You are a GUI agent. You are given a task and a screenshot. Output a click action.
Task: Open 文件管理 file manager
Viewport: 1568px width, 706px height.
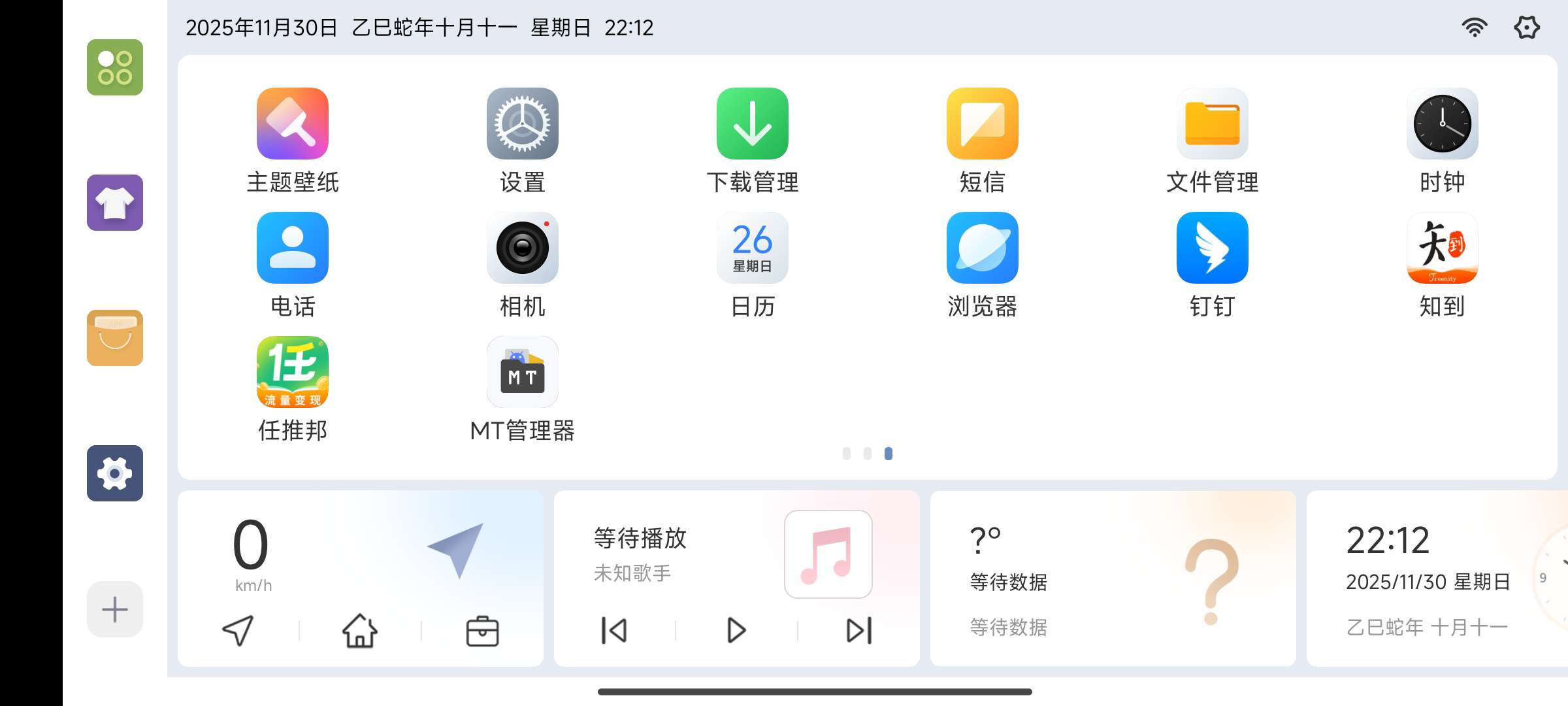1212,124
